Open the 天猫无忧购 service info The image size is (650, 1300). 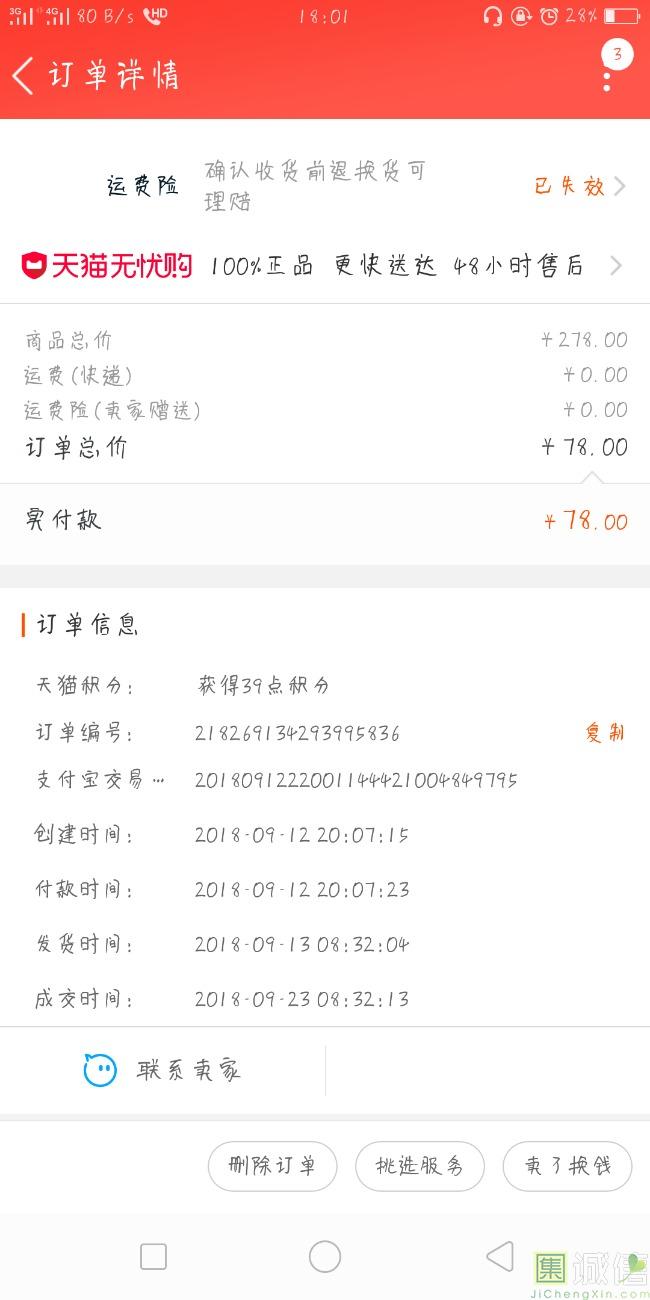click(x=320, y=266)
